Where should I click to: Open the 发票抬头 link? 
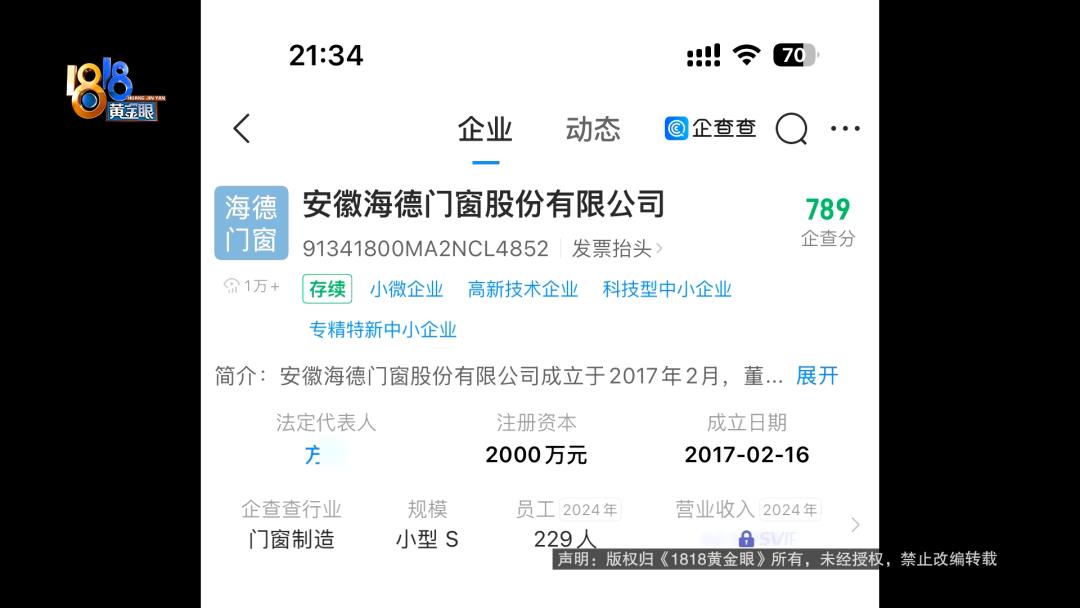tap(617, 248)
